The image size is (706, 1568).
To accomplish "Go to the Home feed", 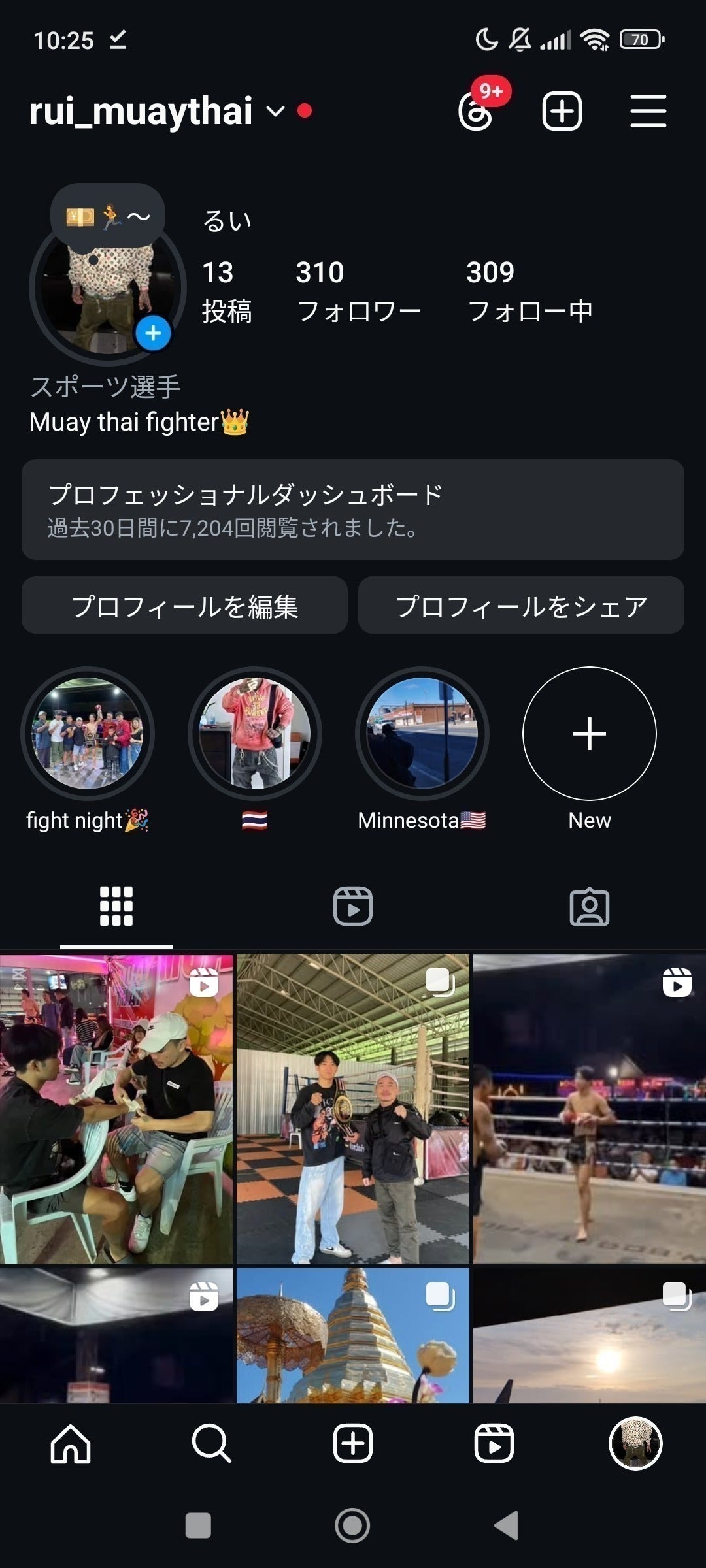I will point(71,1444).
